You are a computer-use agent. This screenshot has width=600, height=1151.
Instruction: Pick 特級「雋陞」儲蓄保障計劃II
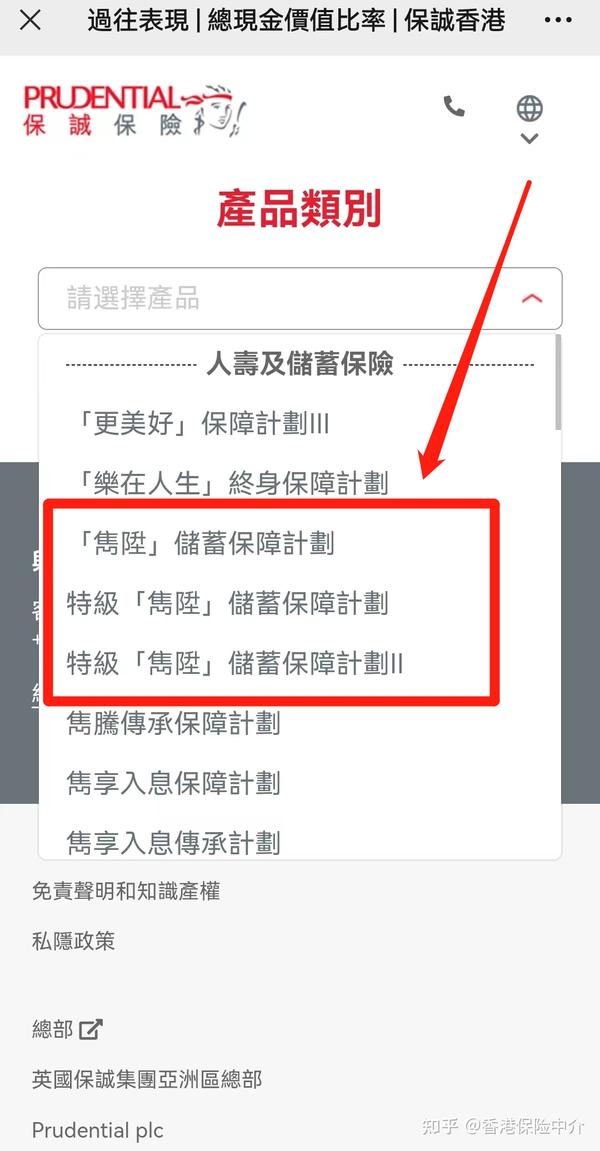click(235, 662)
